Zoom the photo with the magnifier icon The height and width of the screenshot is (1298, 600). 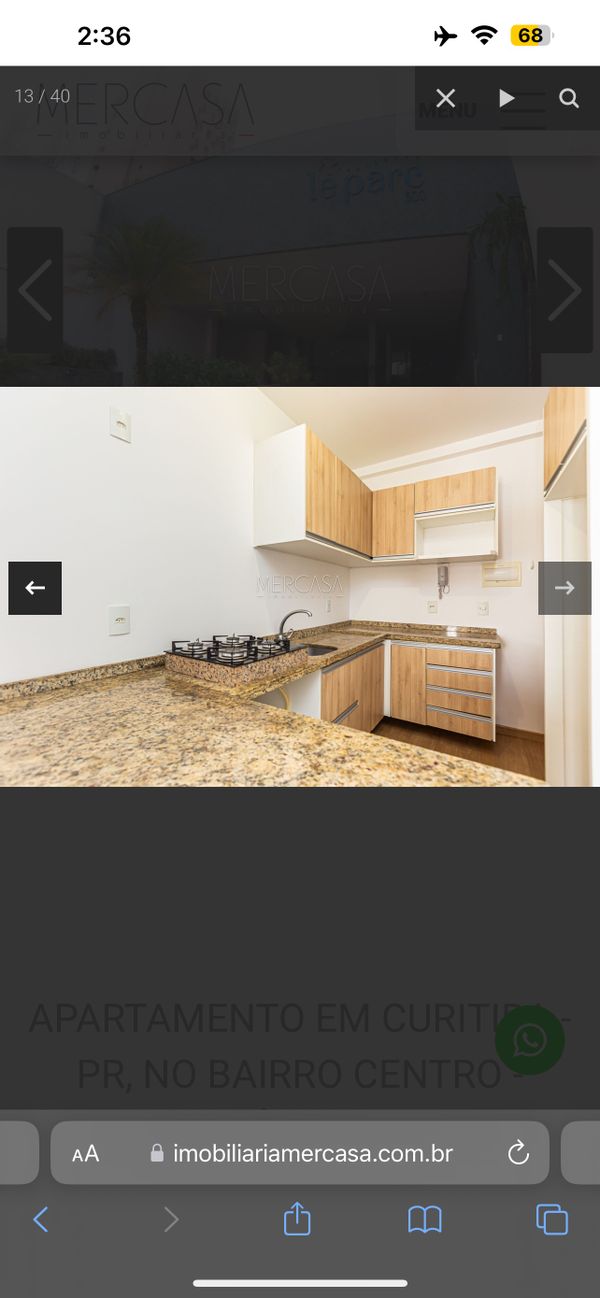[x=569, y=98]
